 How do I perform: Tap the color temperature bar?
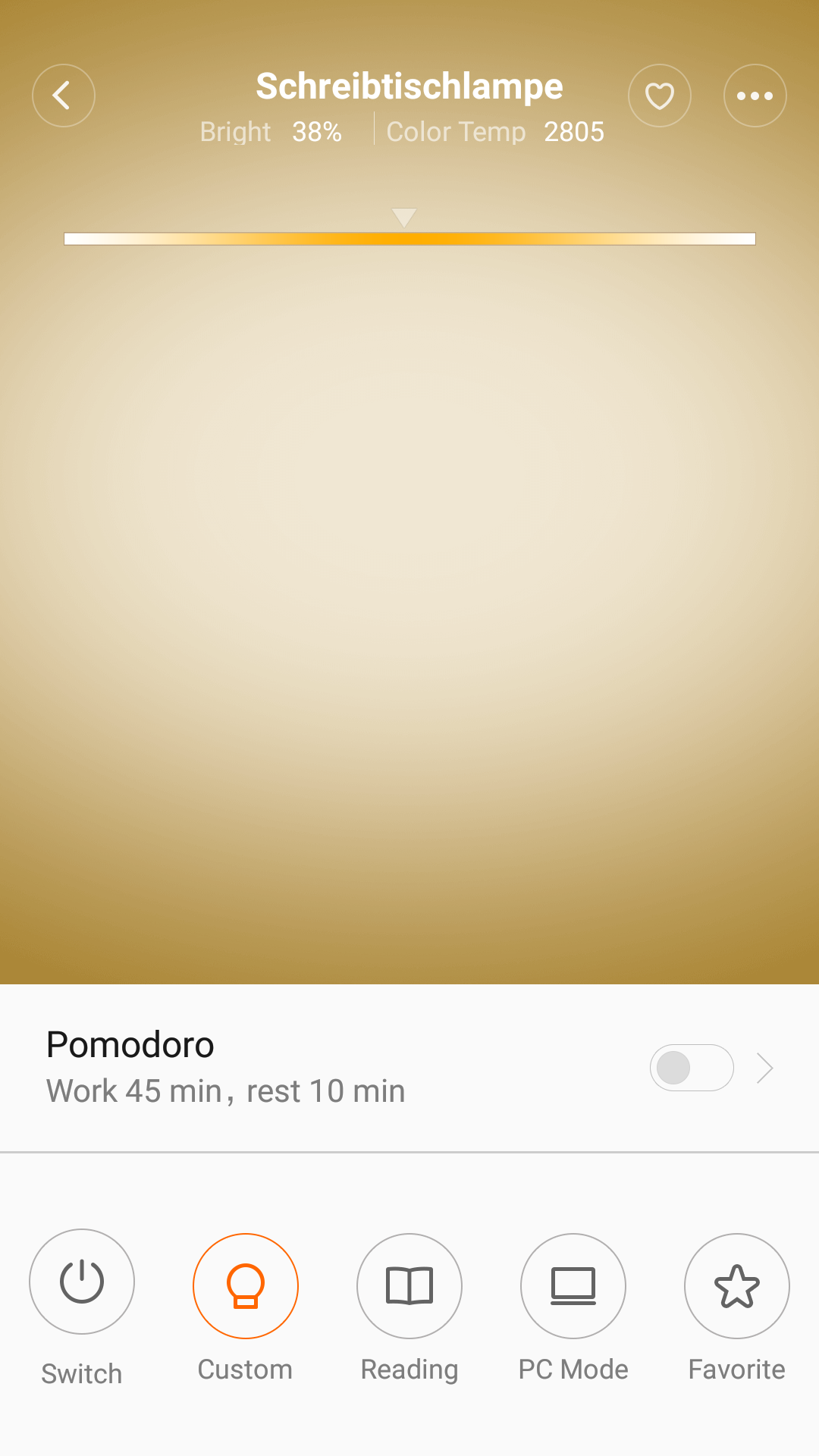[409, 239]
